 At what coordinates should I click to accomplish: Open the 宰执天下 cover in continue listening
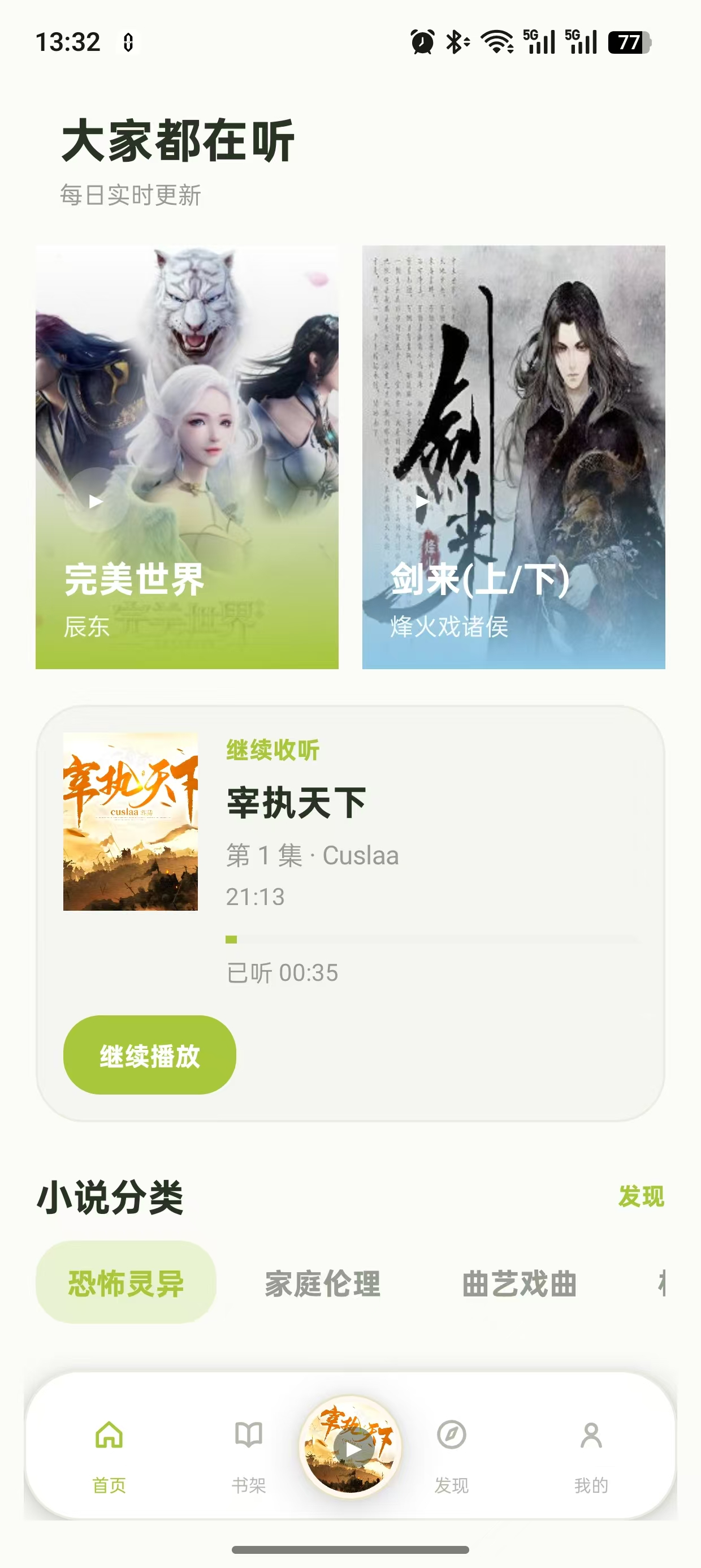(x=130, y=822)
